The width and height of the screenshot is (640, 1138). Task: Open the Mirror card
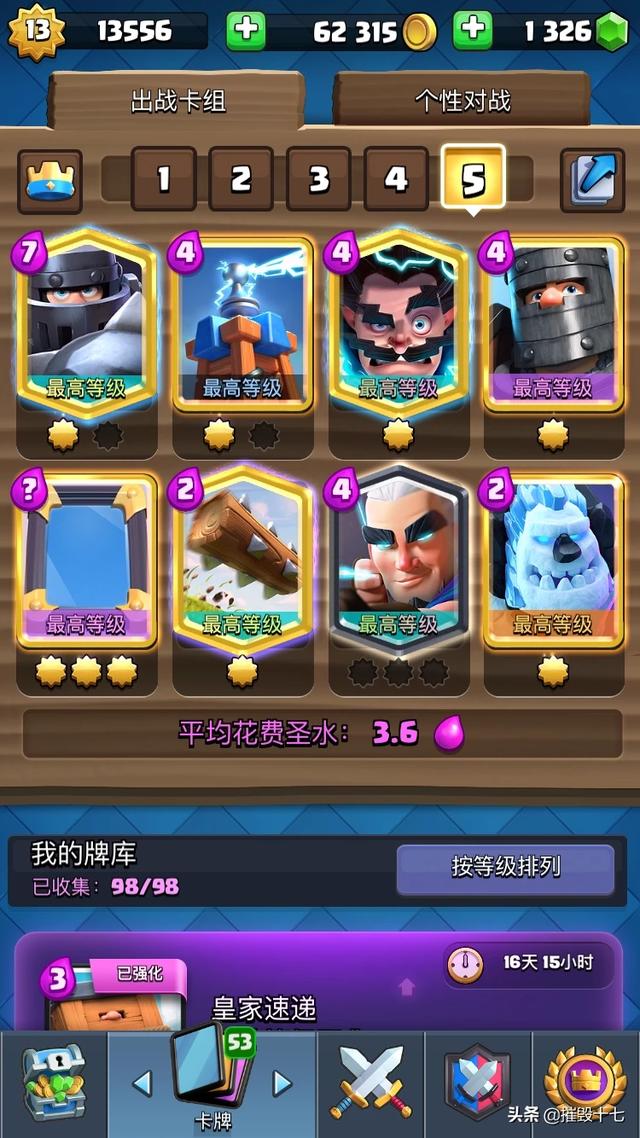[86, 560]
